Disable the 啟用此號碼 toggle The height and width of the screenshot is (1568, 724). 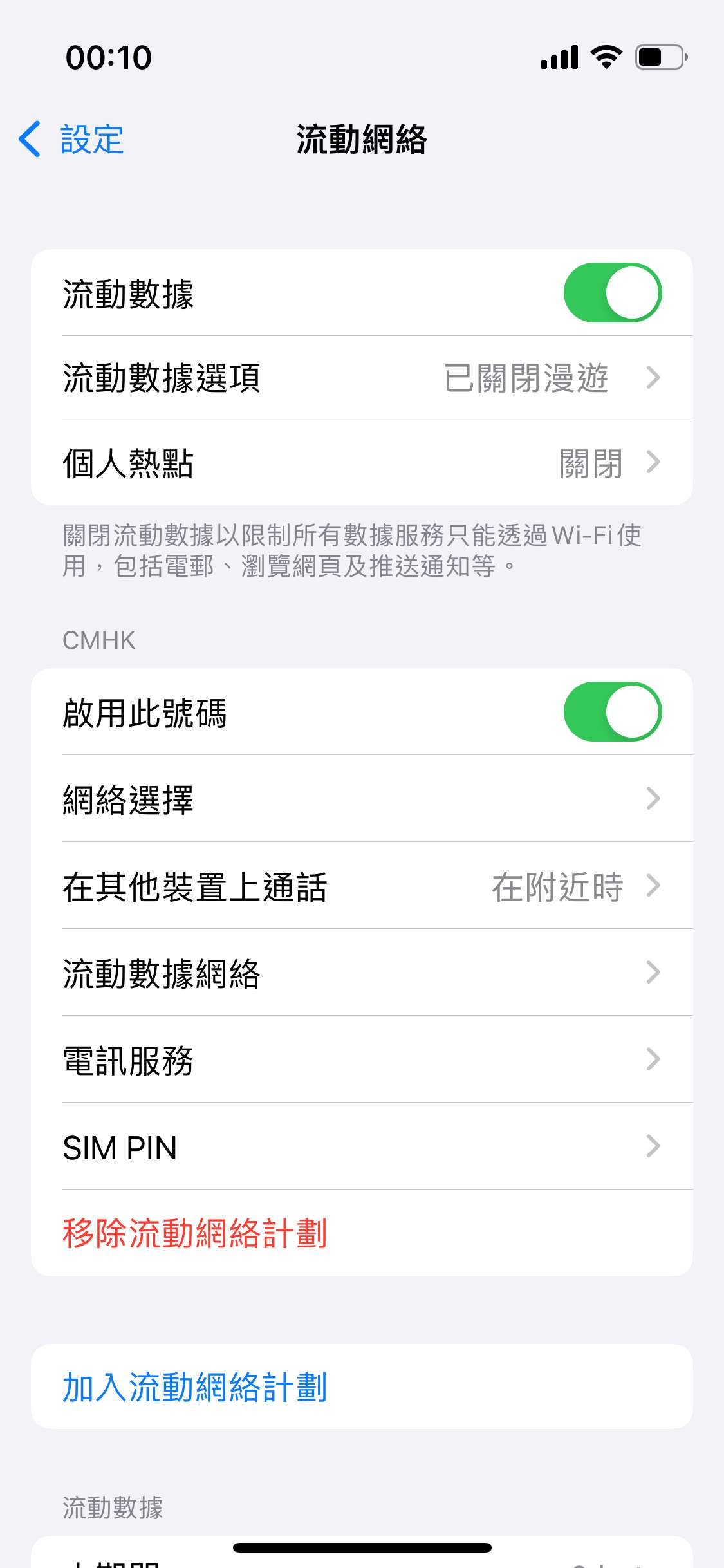pos(612,712)
